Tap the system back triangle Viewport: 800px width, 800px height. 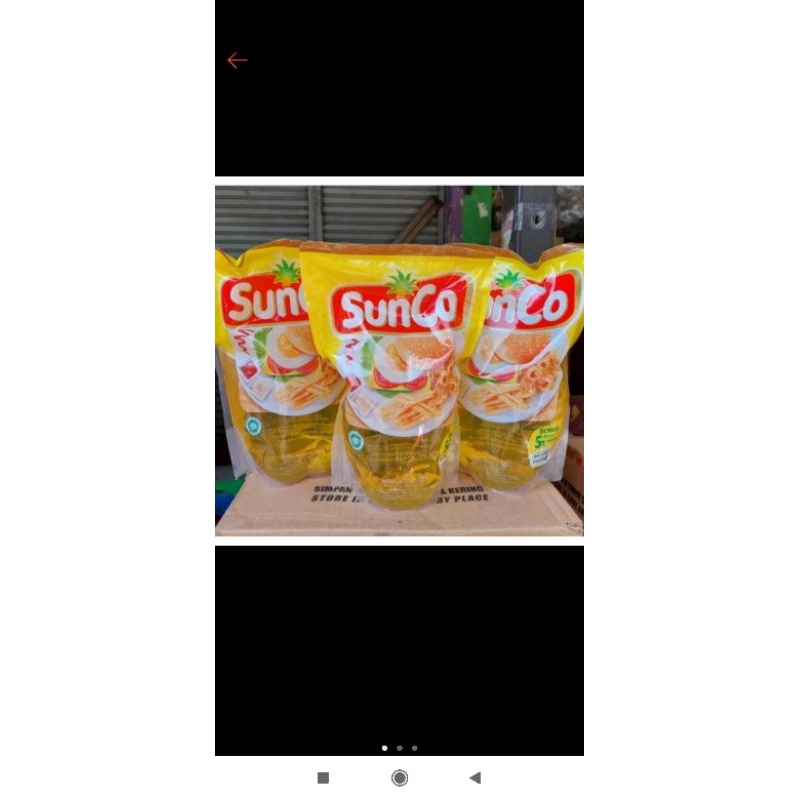475,778
